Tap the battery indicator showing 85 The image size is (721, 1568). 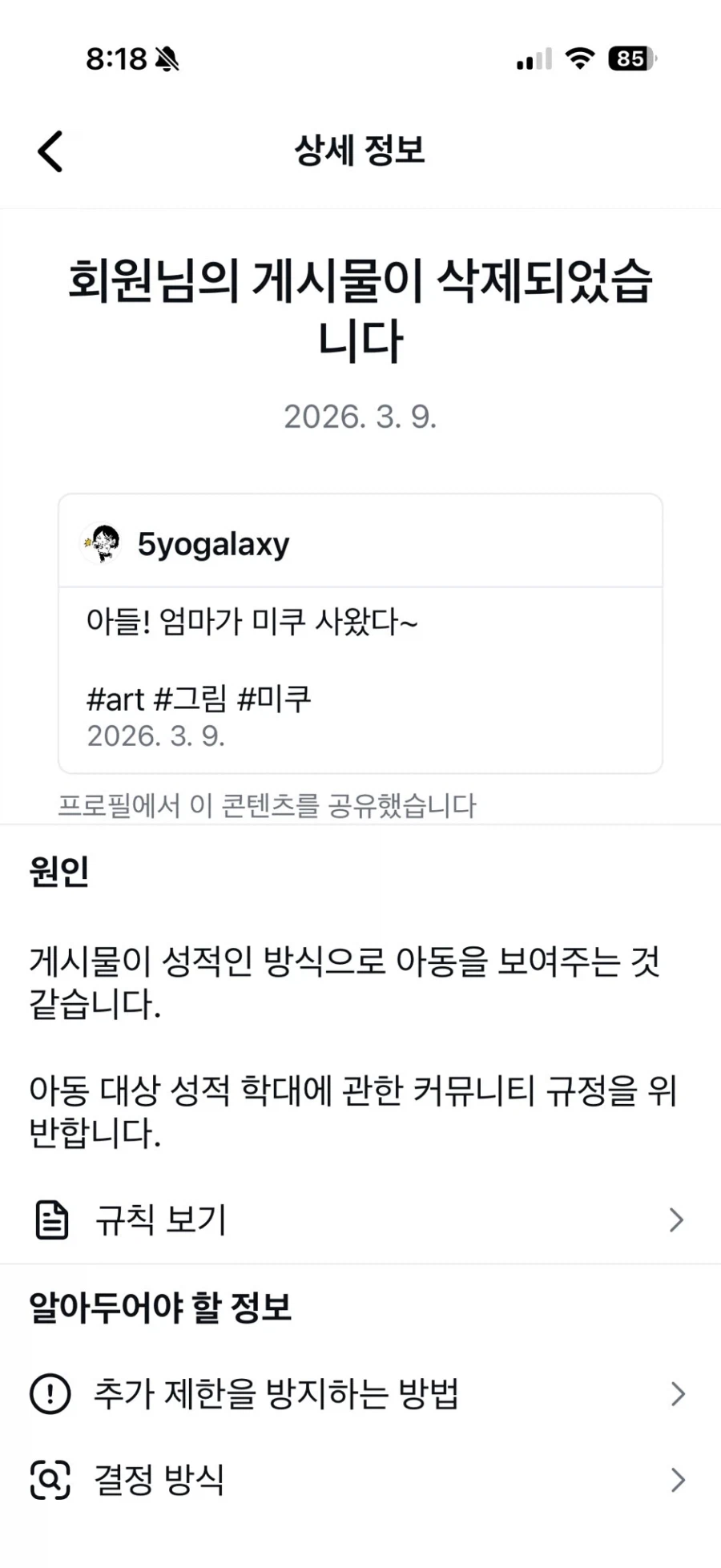[630, 58]
